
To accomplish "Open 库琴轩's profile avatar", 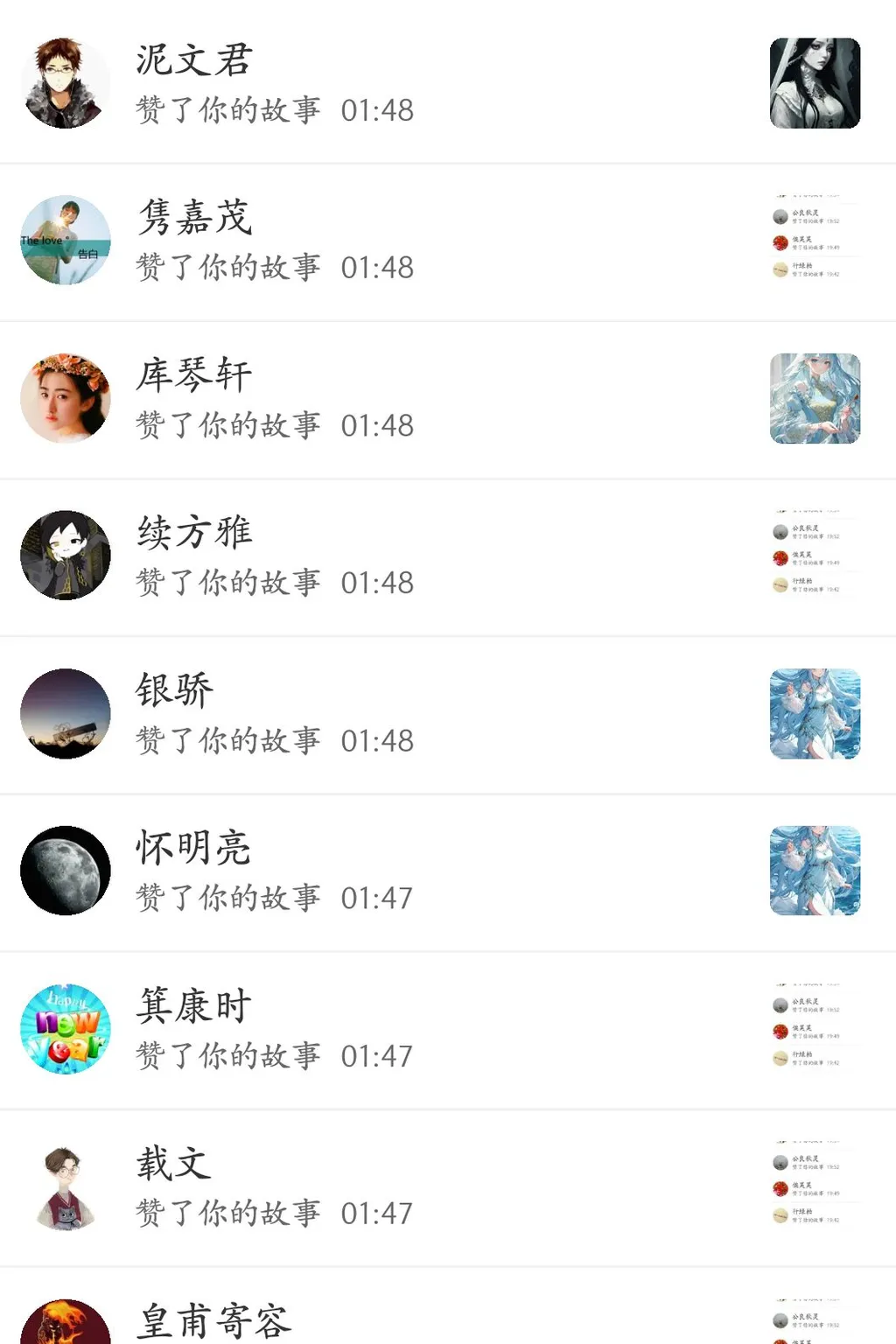I will (66, 398).
